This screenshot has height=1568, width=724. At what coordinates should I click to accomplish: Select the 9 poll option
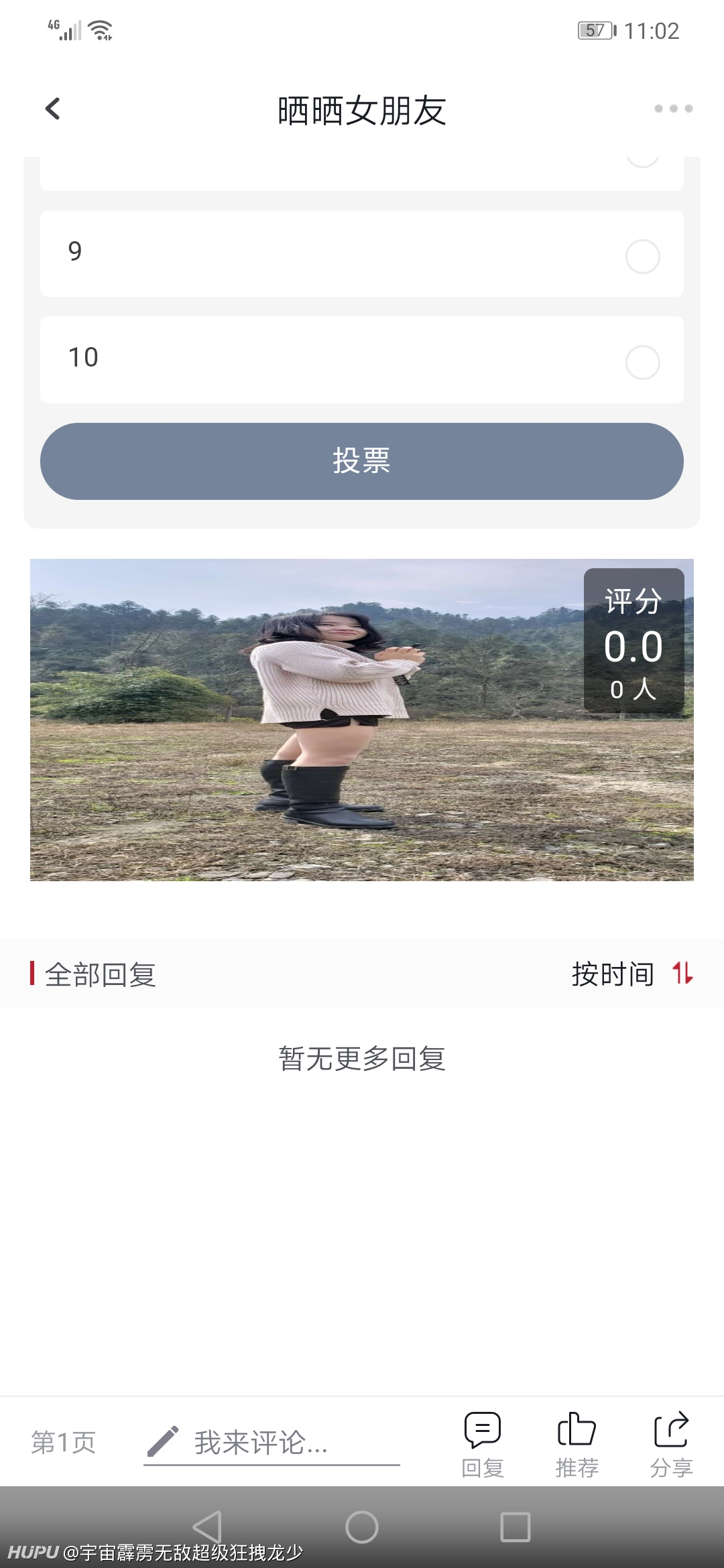362,254
